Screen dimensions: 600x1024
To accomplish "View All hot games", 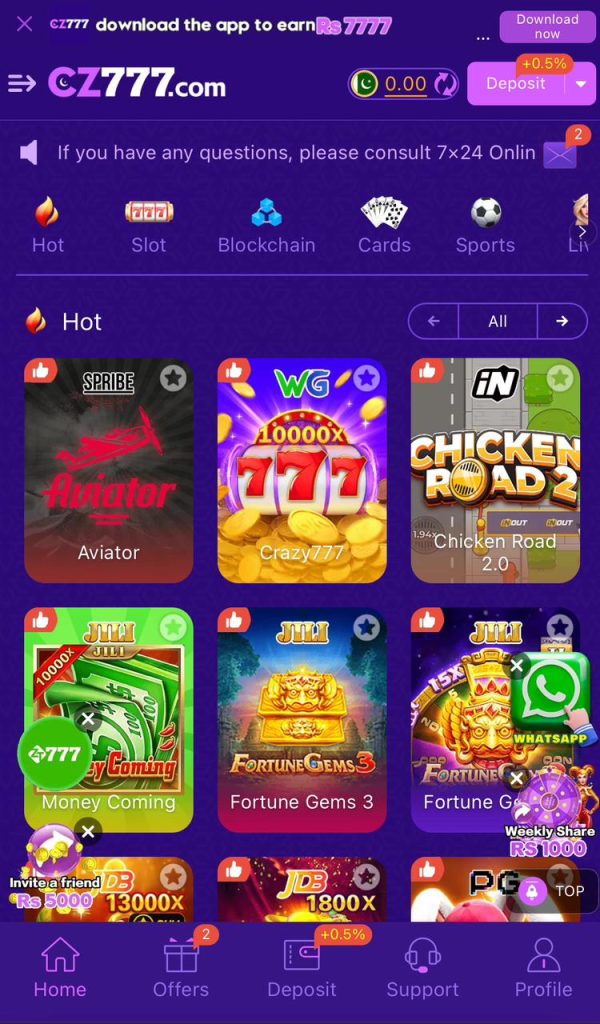I will [497, 321].
